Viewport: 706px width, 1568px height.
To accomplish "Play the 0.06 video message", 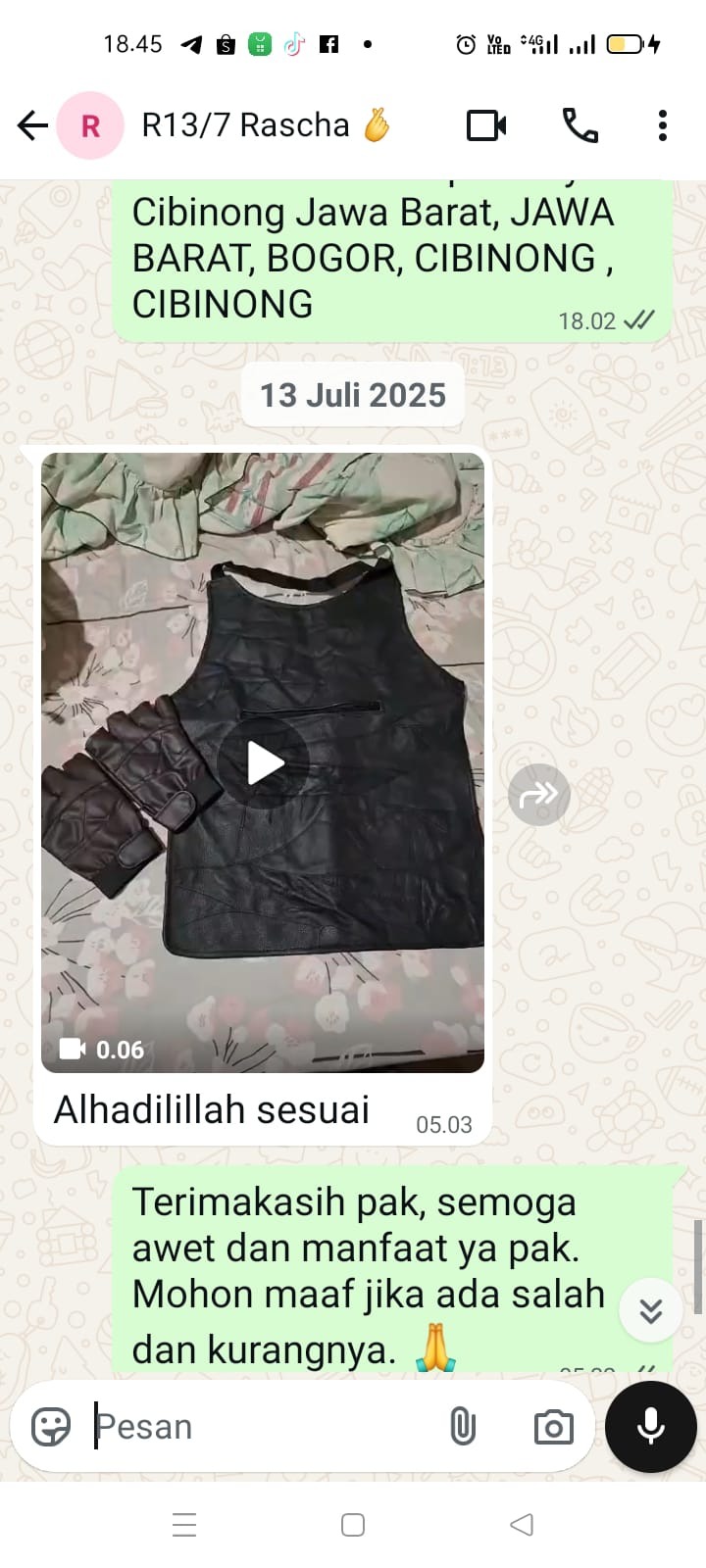I will 263,762.
